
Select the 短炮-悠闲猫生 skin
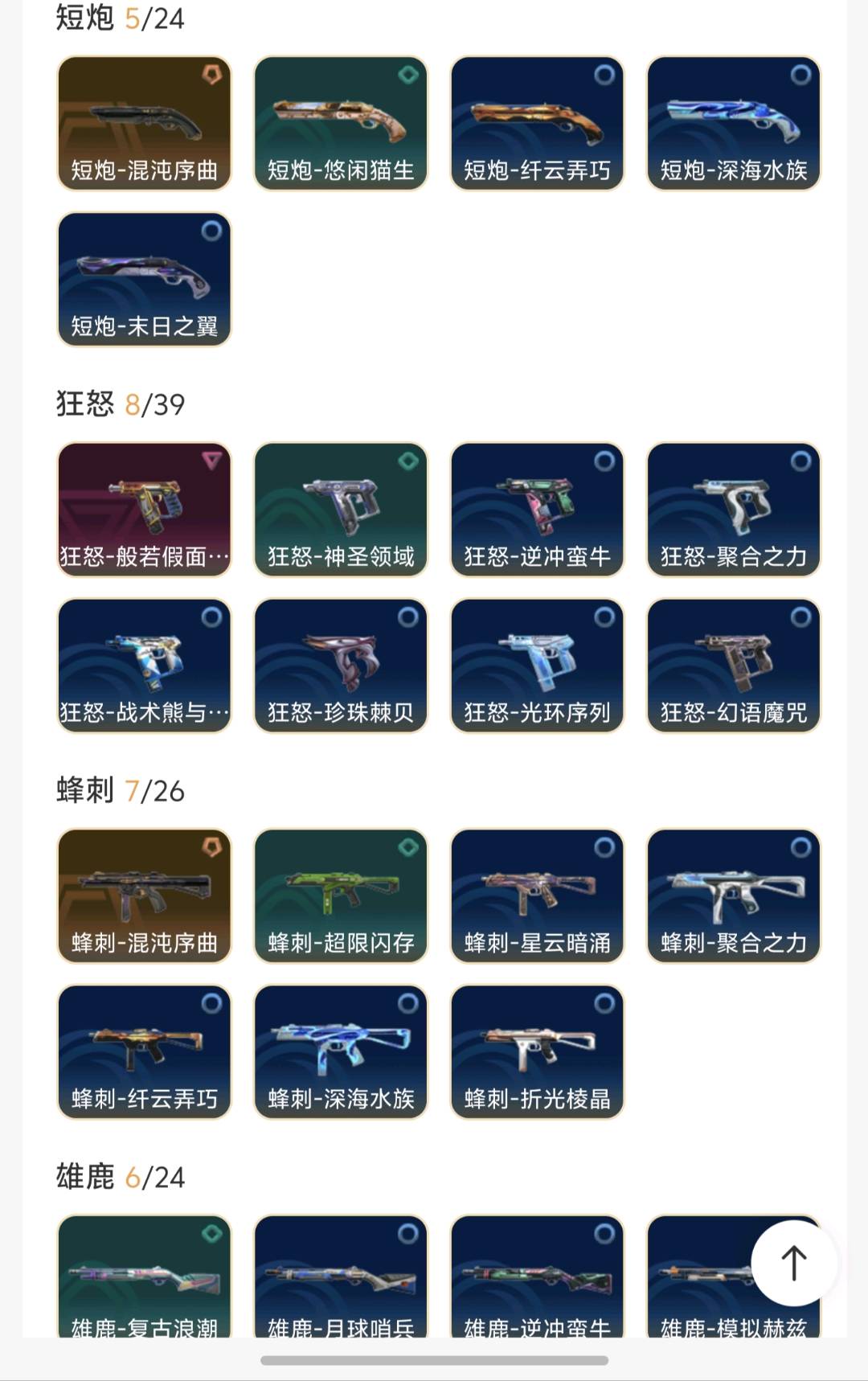341,123
